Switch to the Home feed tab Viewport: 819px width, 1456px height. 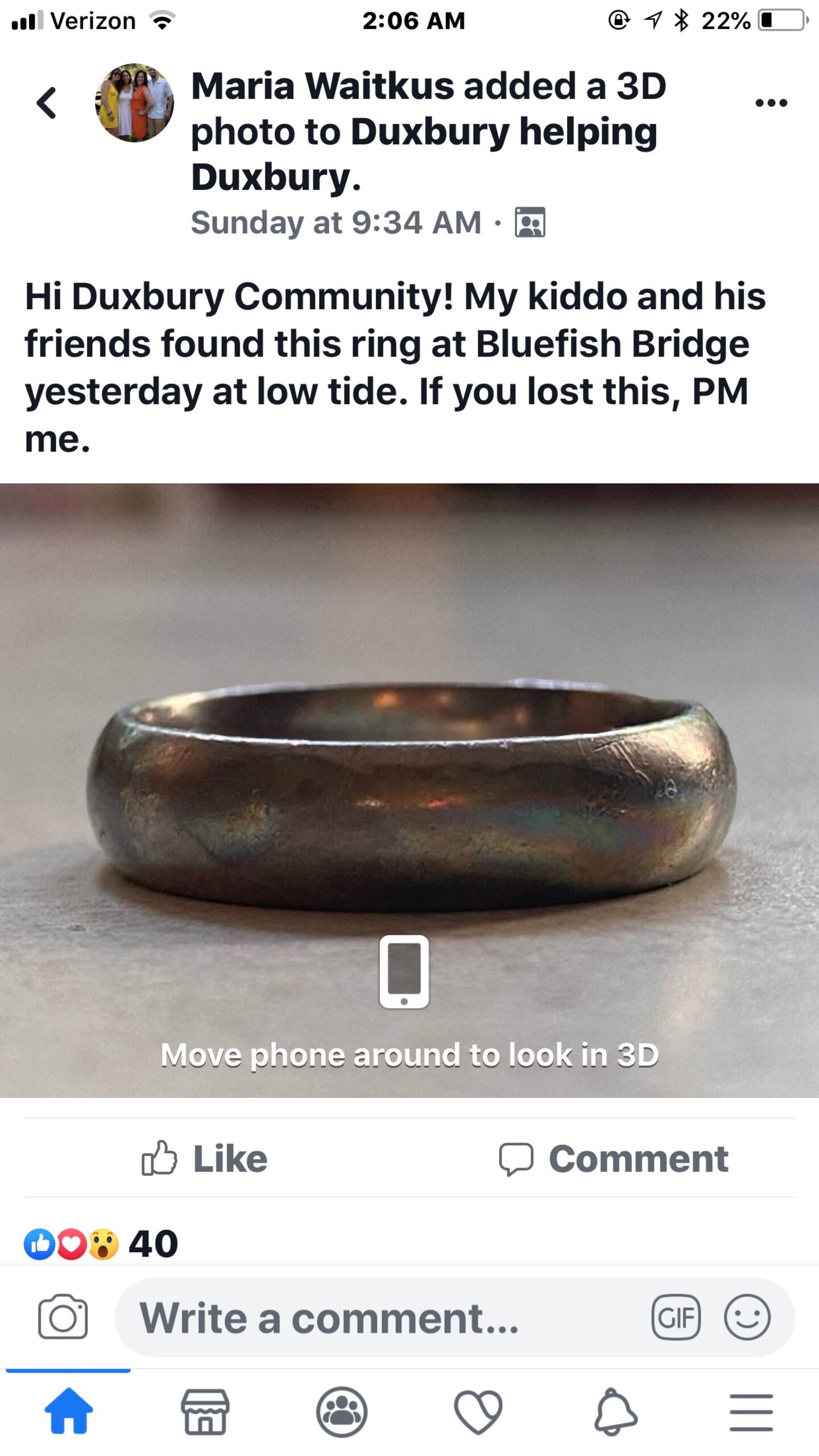(x=68, y=1412)
